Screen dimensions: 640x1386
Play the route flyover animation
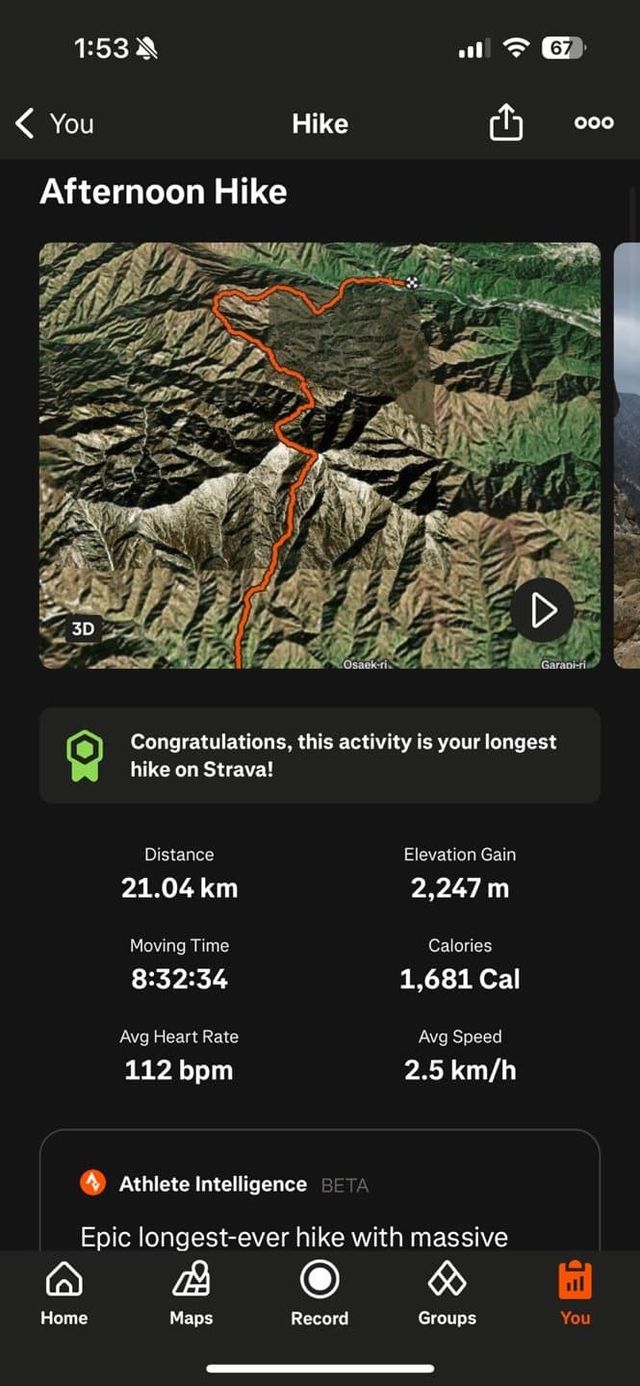542,610
